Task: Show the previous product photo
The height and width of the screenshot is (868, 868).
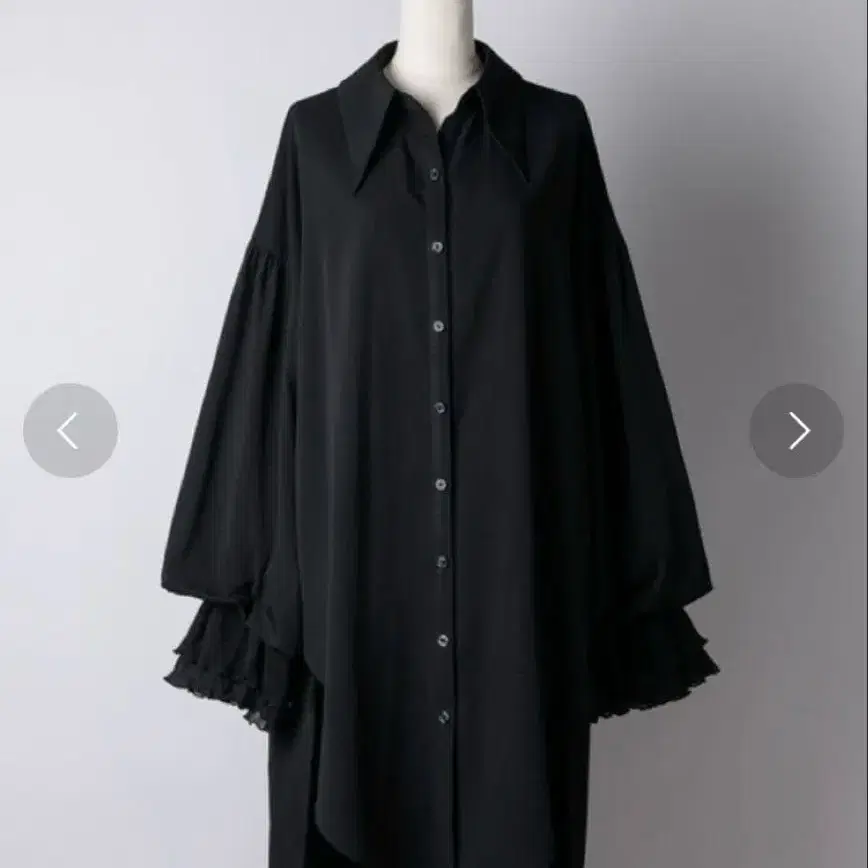Action: (x=70, y=430)
